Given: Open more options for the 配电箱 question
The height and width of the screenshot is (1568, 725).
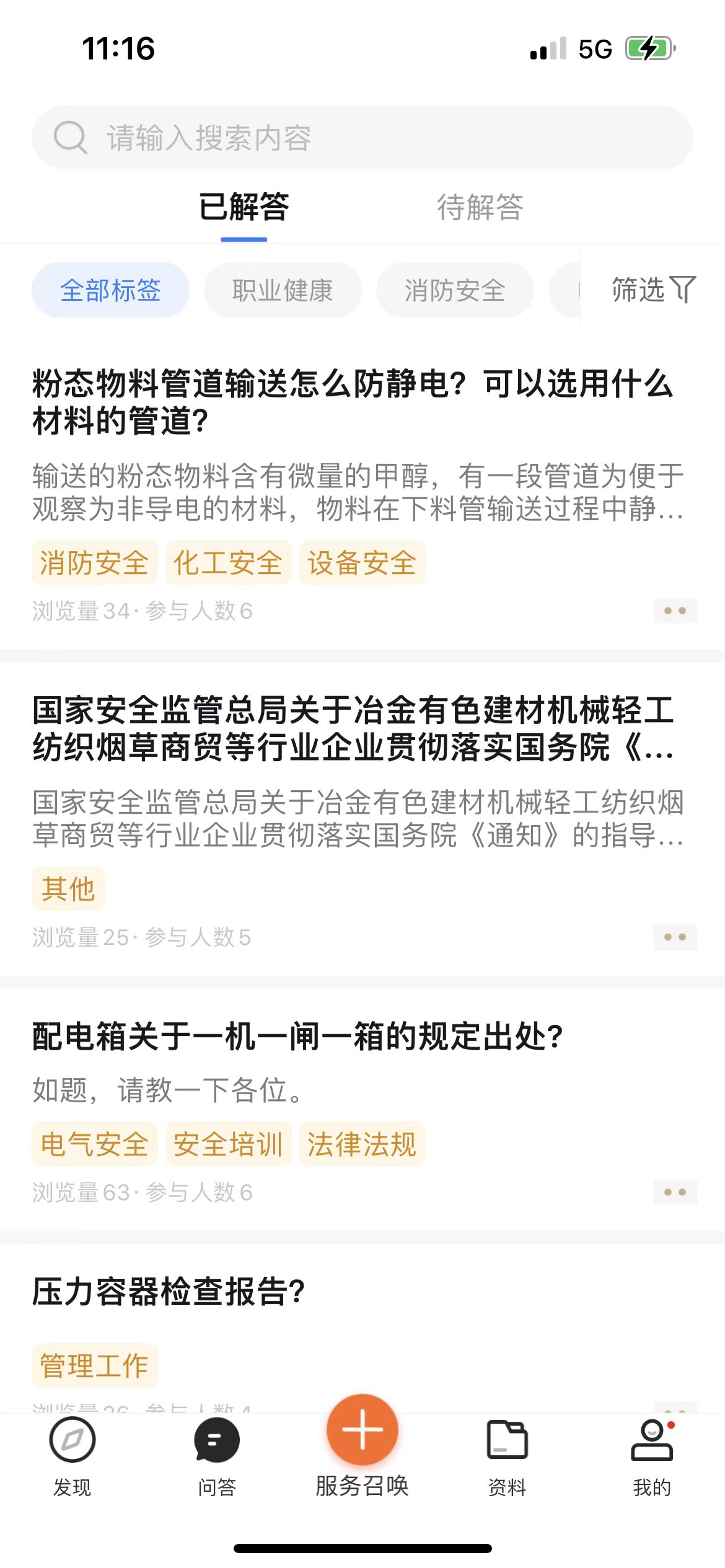Looking at the screenshot, I should coord(675,1192).
